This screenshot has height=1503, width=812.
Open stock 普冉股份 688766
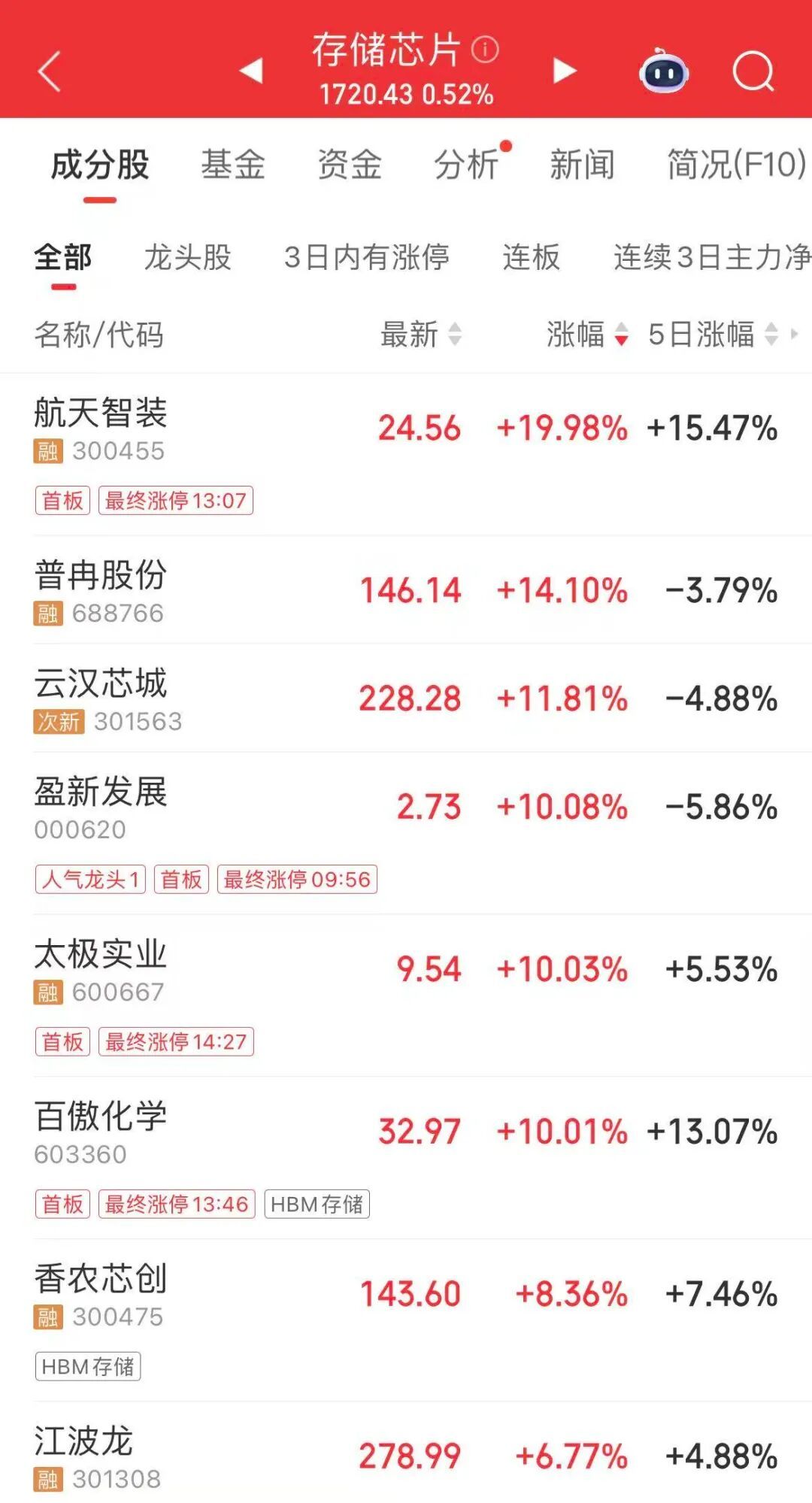coord(101,591)
